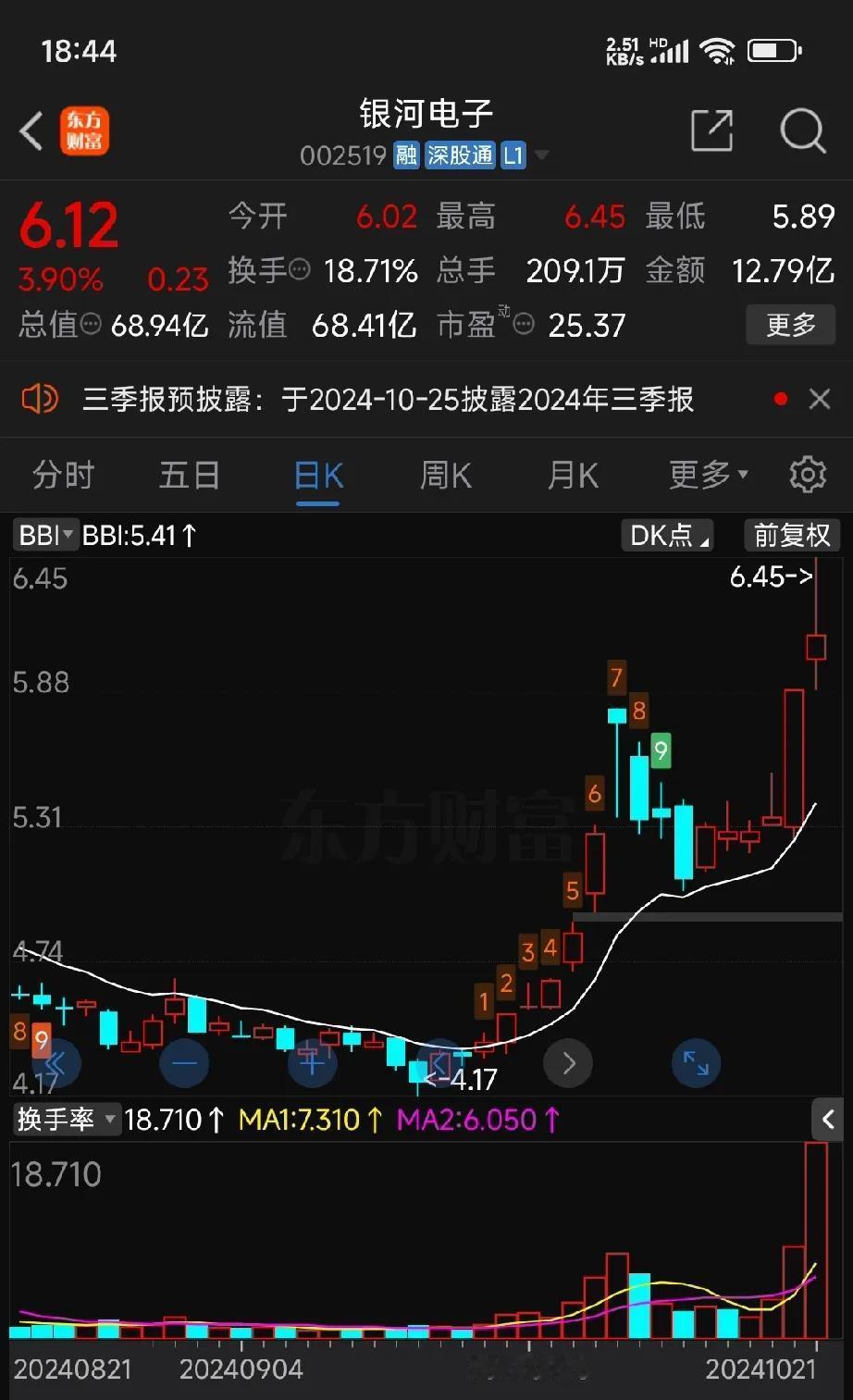Dismiss the 三季报 announcement banner
853x1400 pixels.
point(819,400)
